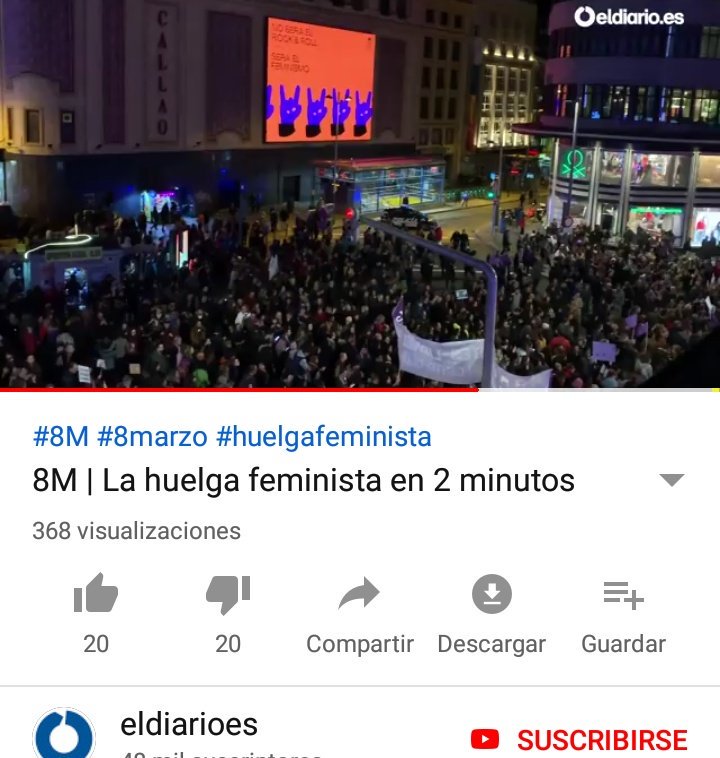Open the #8marzo hashtag link

pos(152,437)
